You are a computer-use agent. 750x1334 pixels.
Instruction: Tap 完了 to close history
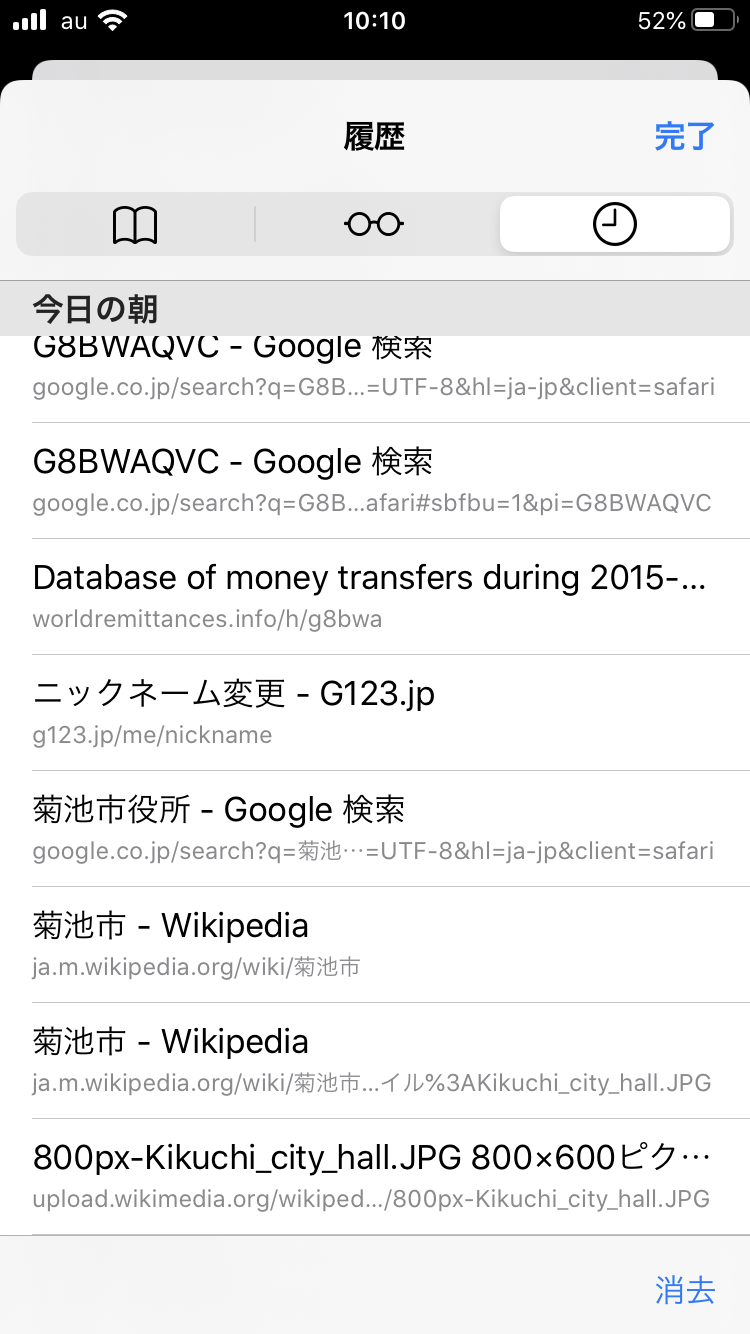tap(685, 137)
